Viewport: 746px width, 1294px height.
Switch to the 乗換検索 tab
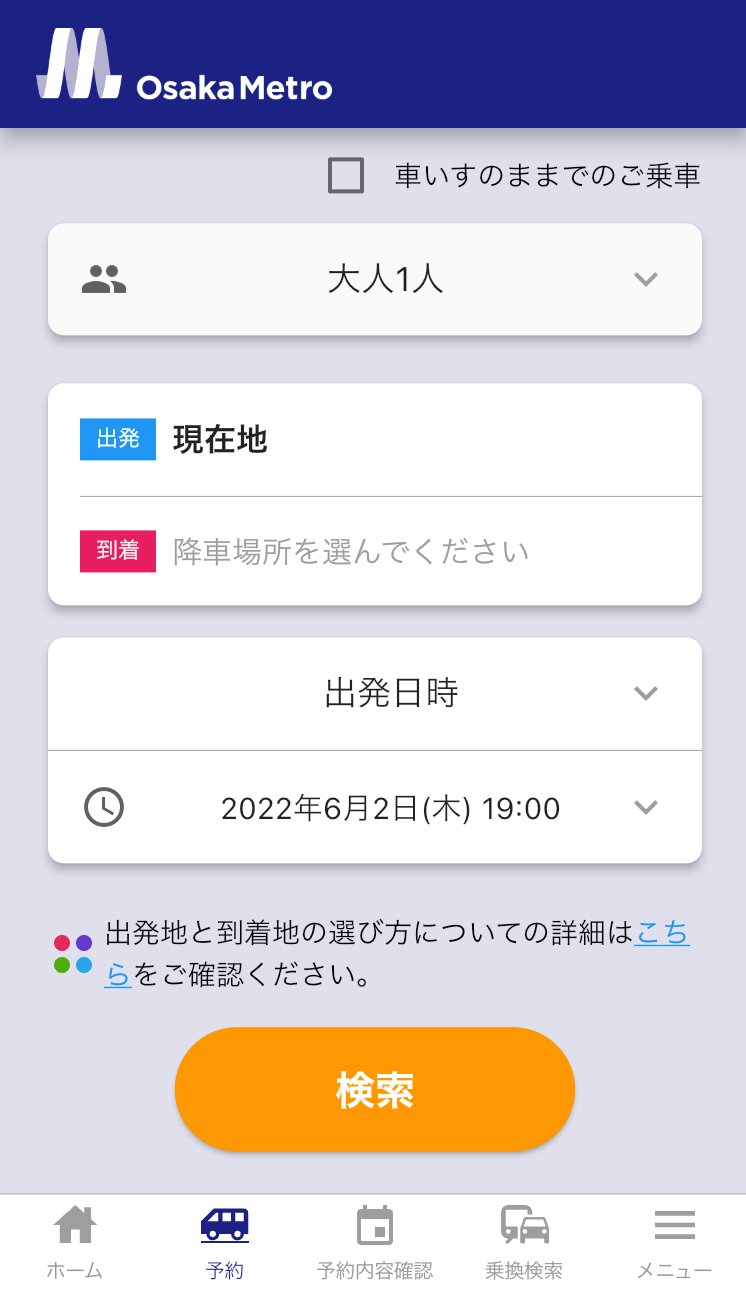pos(524,1240)
